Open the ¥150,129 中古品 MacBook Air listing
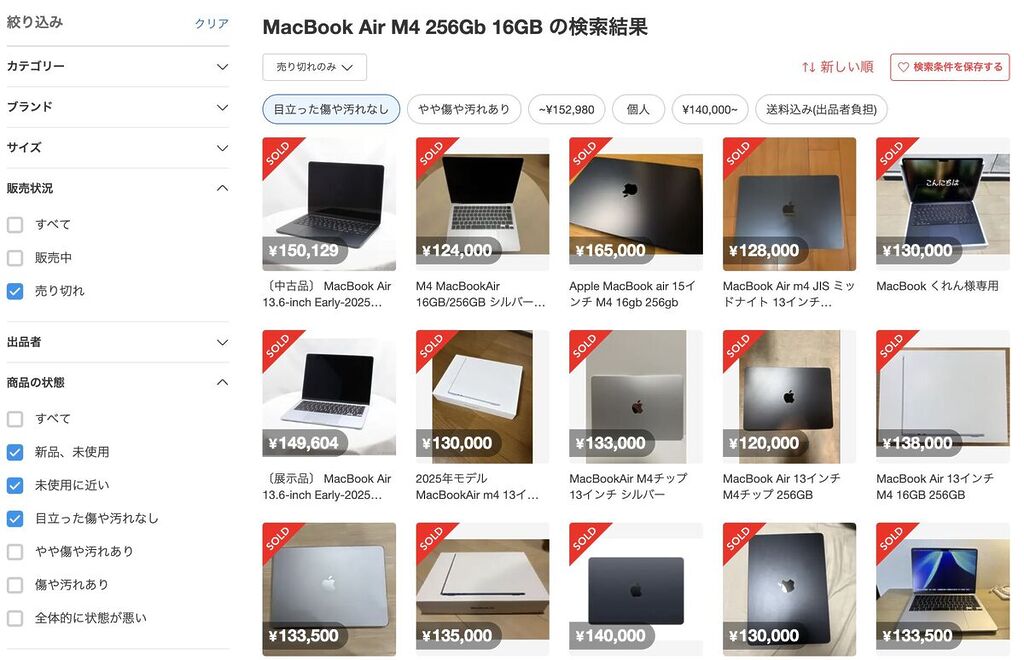Image resolution: width=1024 pixels, height=660 pixels. tap(329, 204)
